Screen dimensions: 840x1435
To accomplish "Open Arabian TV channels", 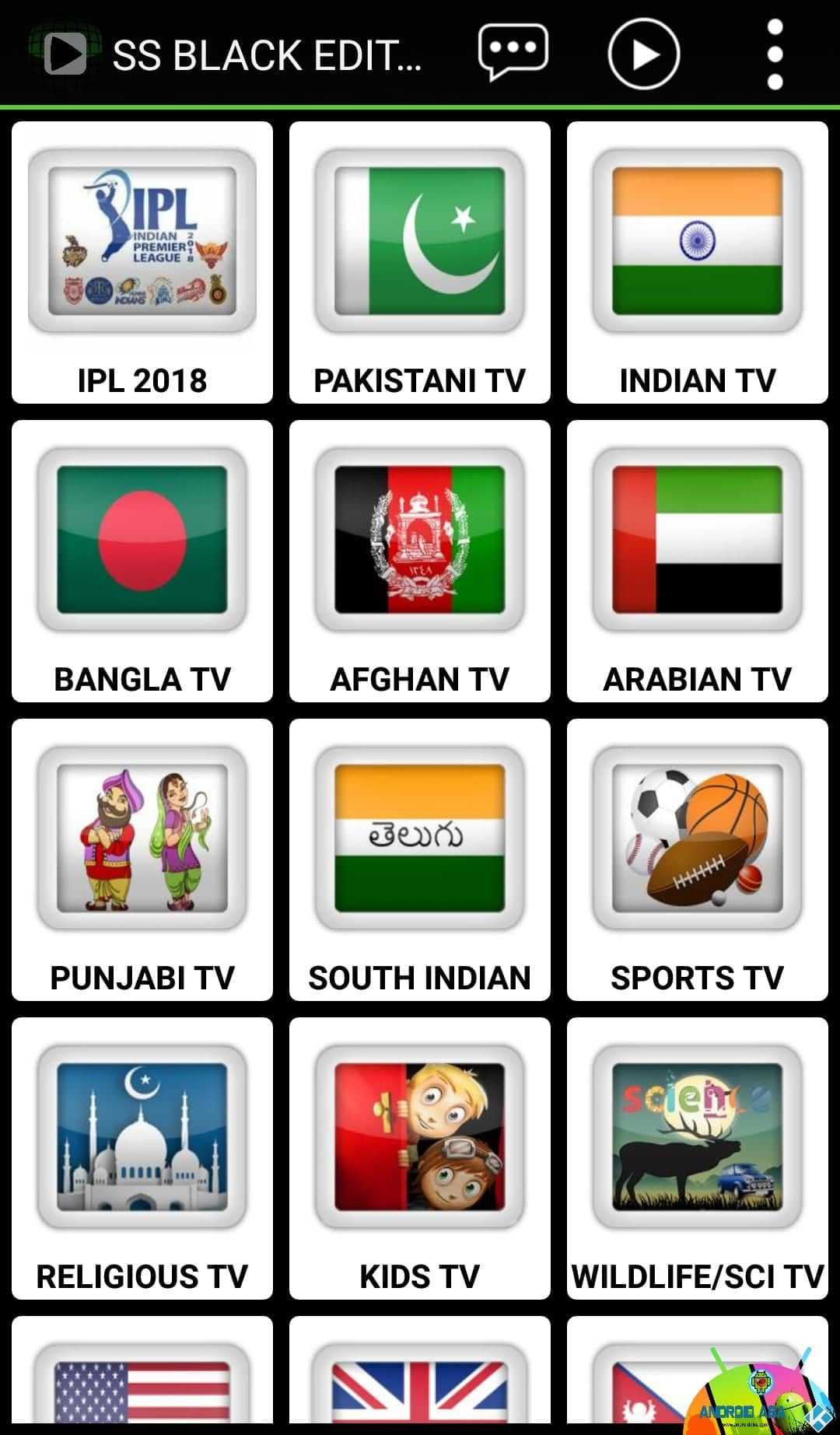I will click(698, 561).
